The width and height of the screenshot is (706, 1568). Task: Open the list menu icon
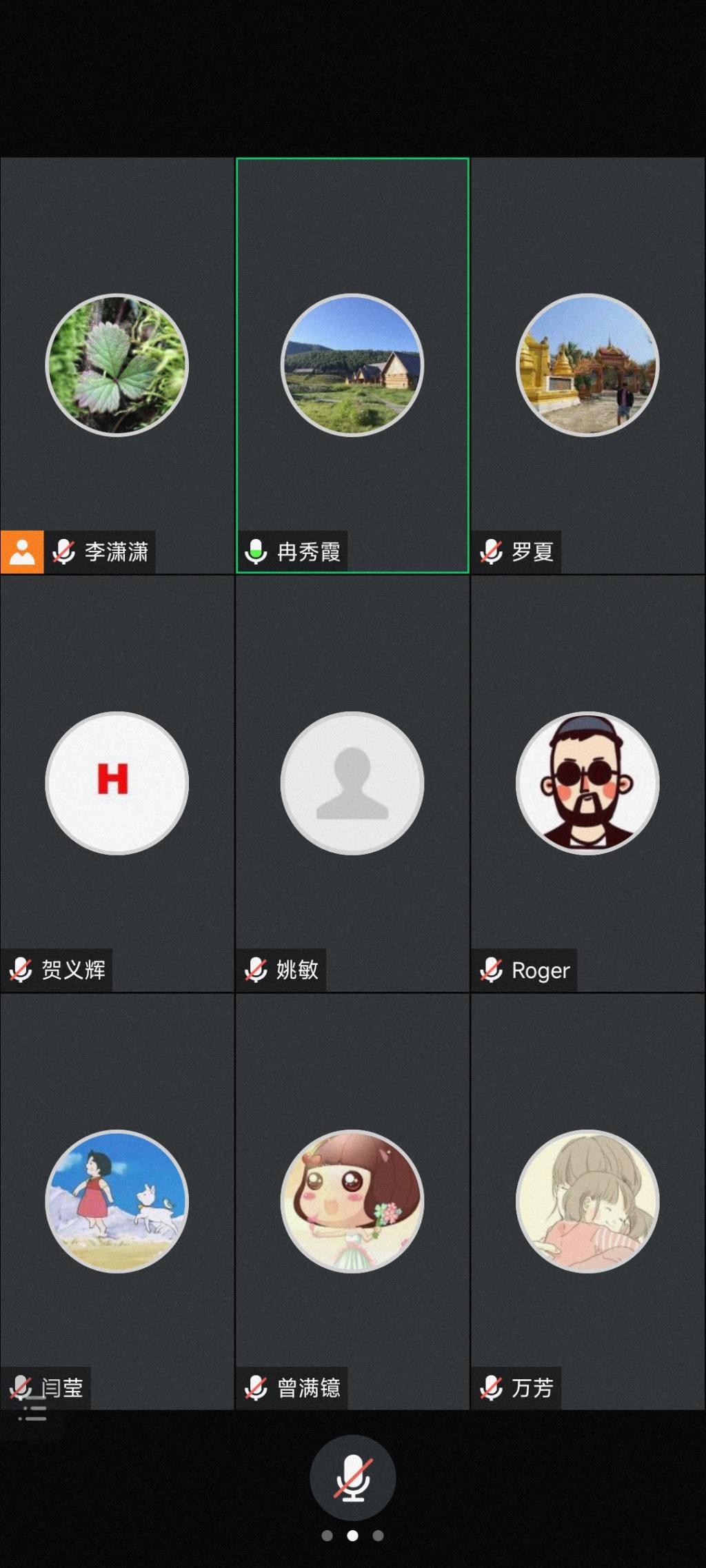pyautogui.click(x=32, y=1412)
